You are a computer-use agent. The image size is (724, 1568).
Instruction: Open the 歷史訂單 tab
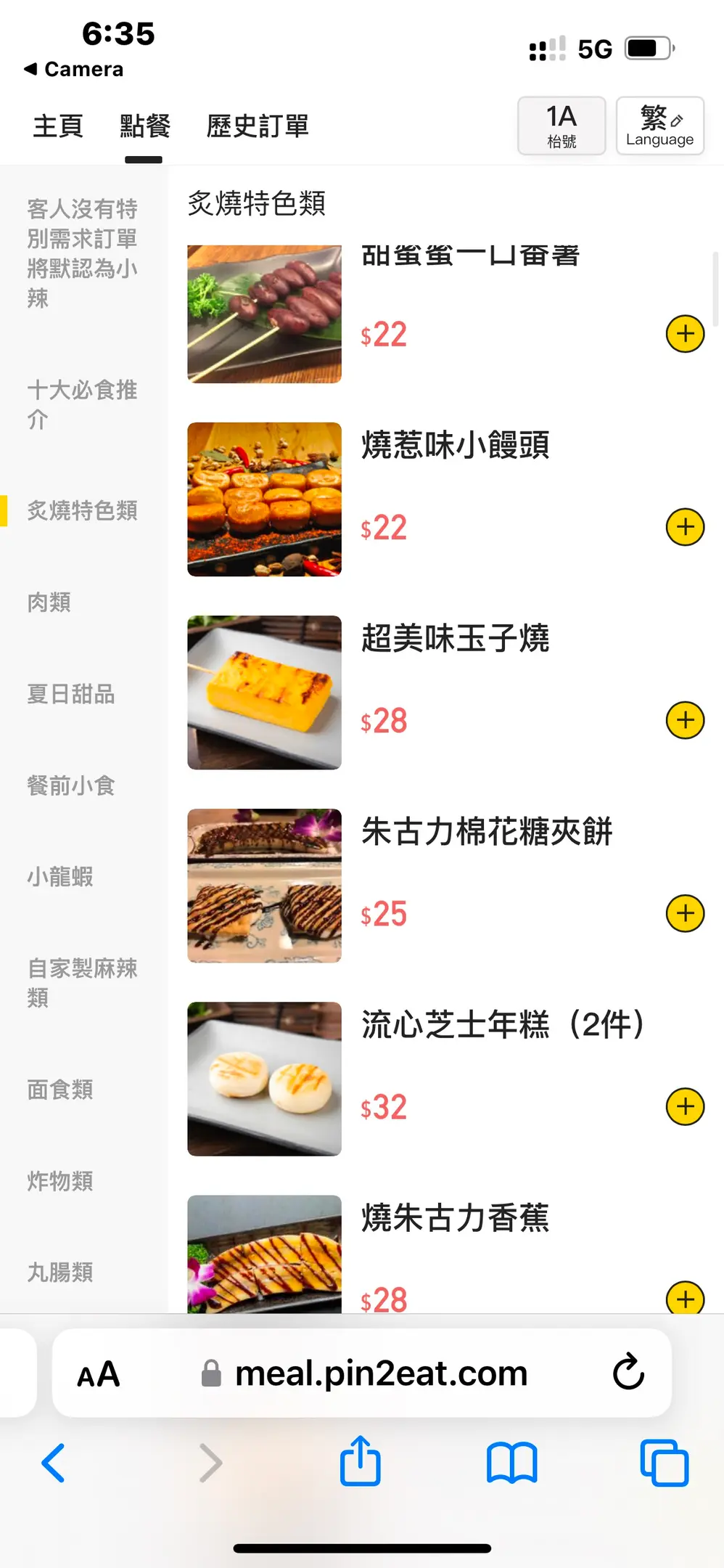pyautogui.click(x=258, y=126)
